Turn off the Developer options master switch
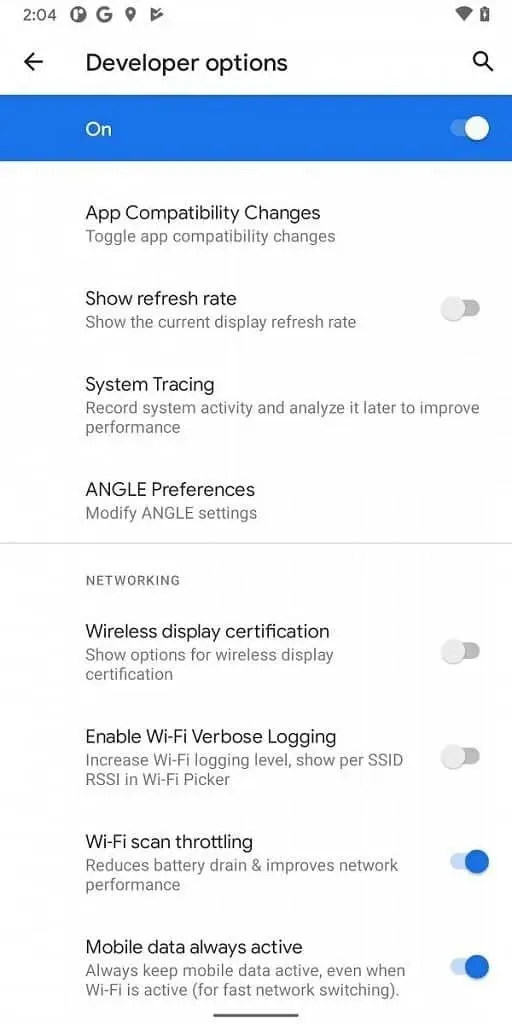 tap(470, 129)
